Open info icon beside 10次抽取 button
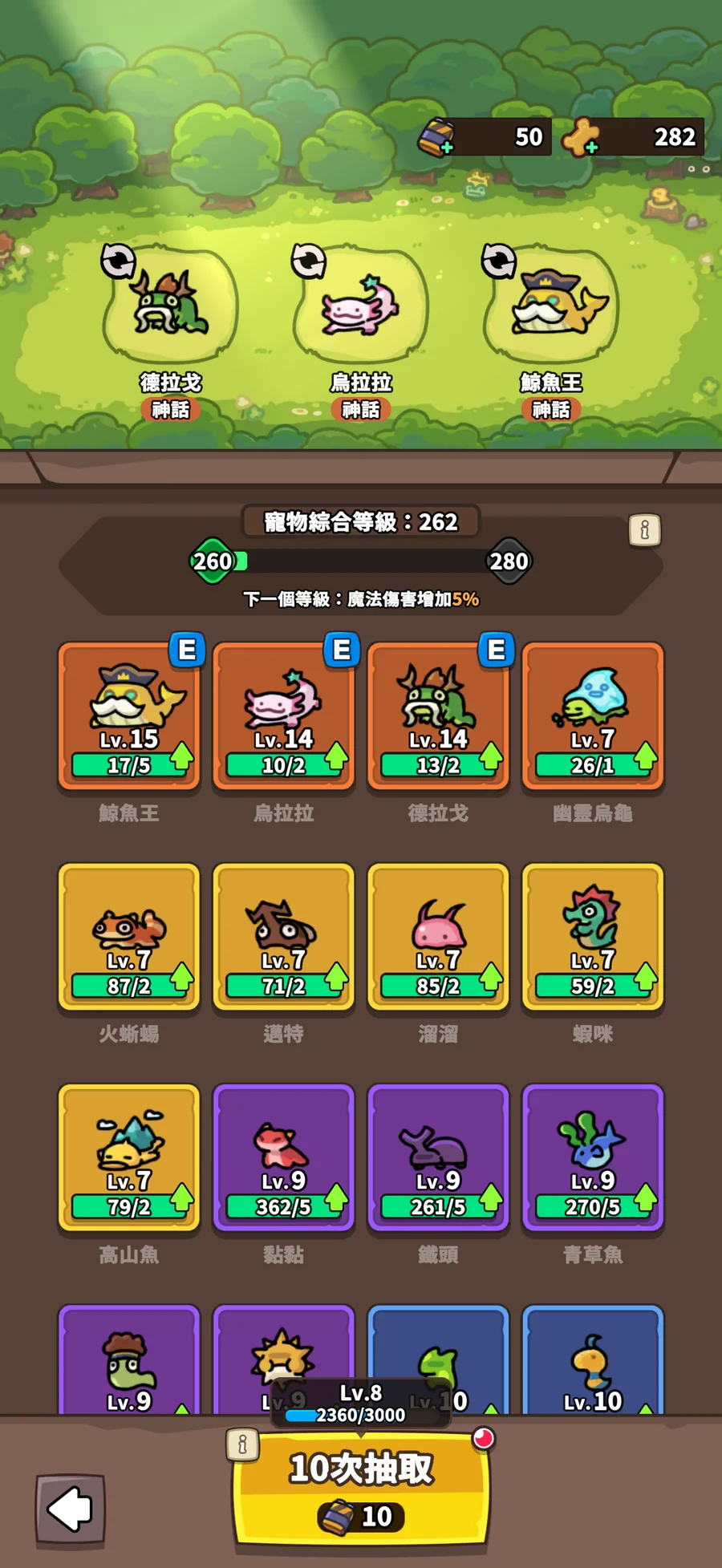The width and height of the screenshot is (722, 1568). tap(242, 1444)
